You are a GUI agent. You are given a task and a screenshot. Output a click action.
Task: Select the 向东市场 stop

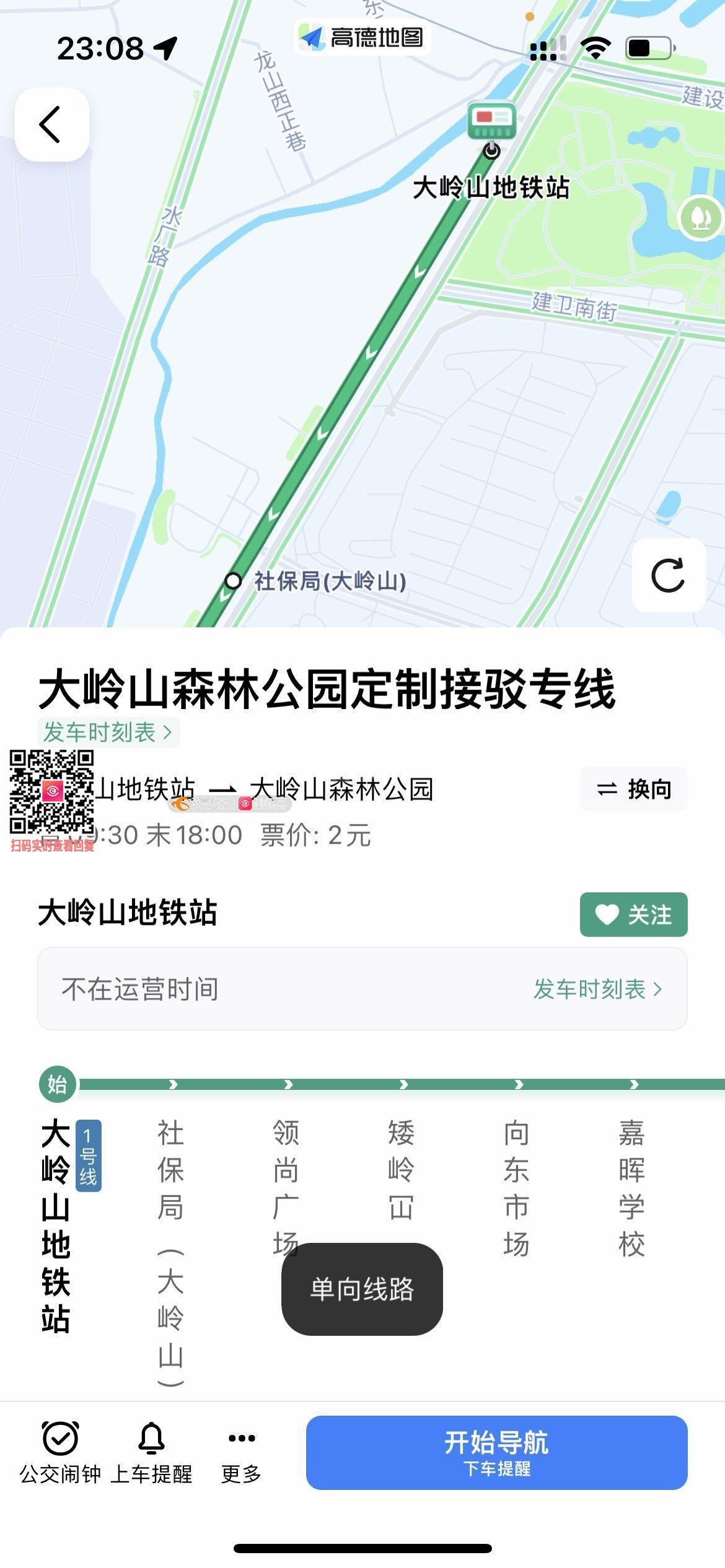click(516, 1186)
